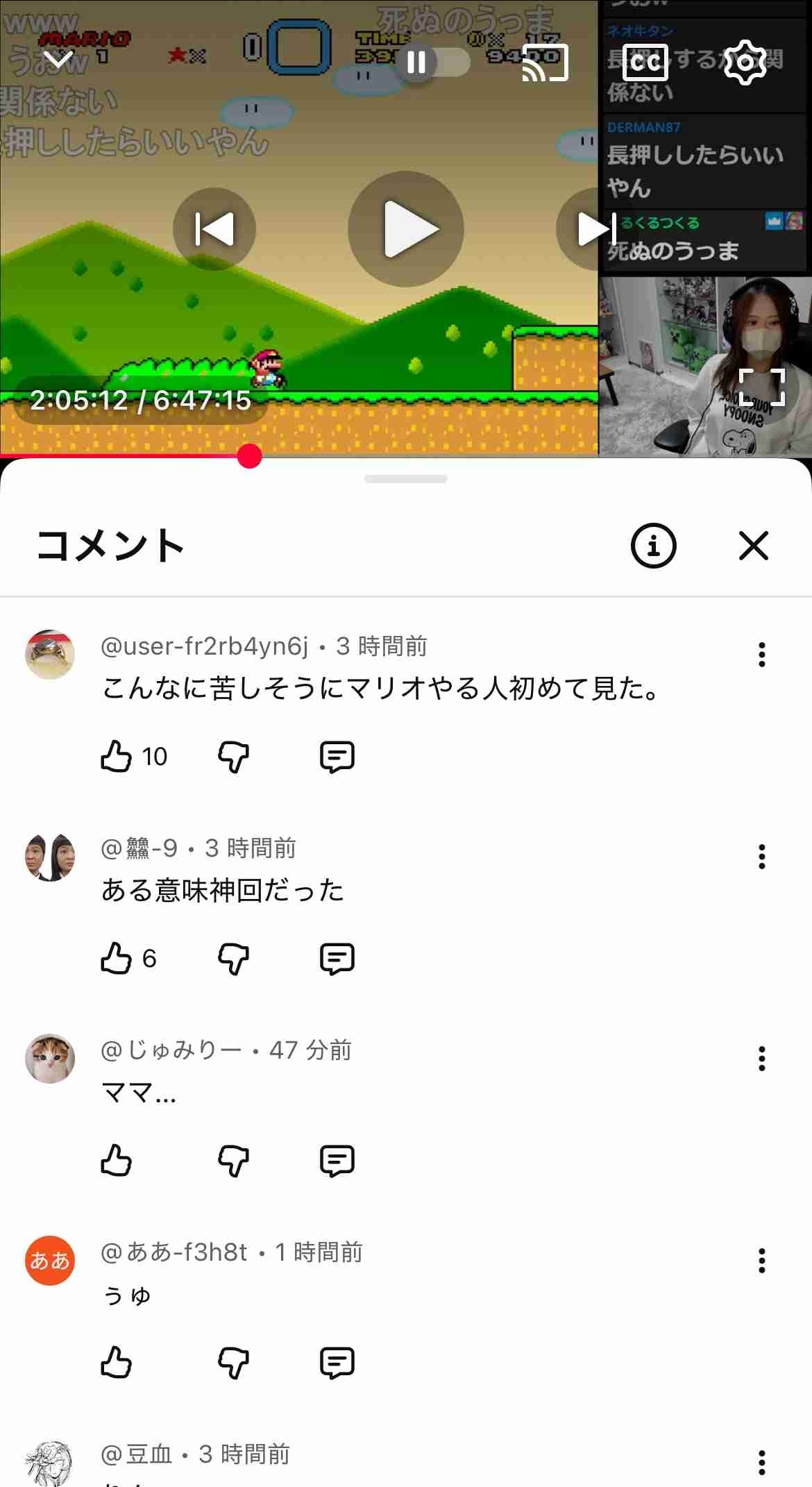Dislike the うゅ comment
The image size is (812, 1487).
tap(233, 1362)
